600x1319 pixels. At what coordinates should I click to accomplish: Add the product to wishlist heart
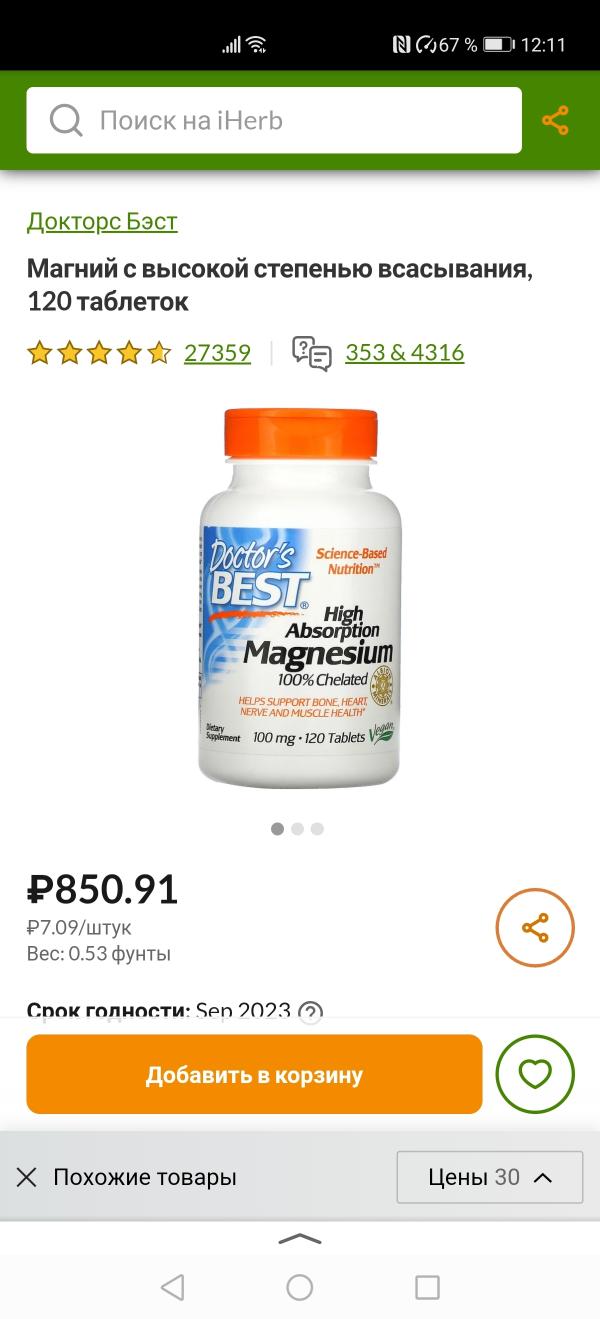[535, 1075]
